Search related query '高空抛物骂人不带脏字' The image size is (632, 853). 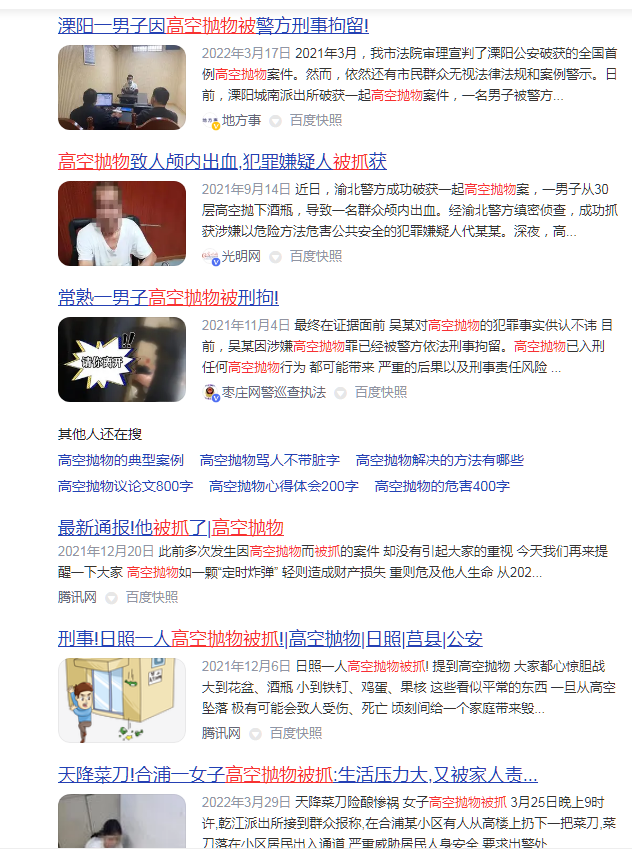(x=269, y=460)
